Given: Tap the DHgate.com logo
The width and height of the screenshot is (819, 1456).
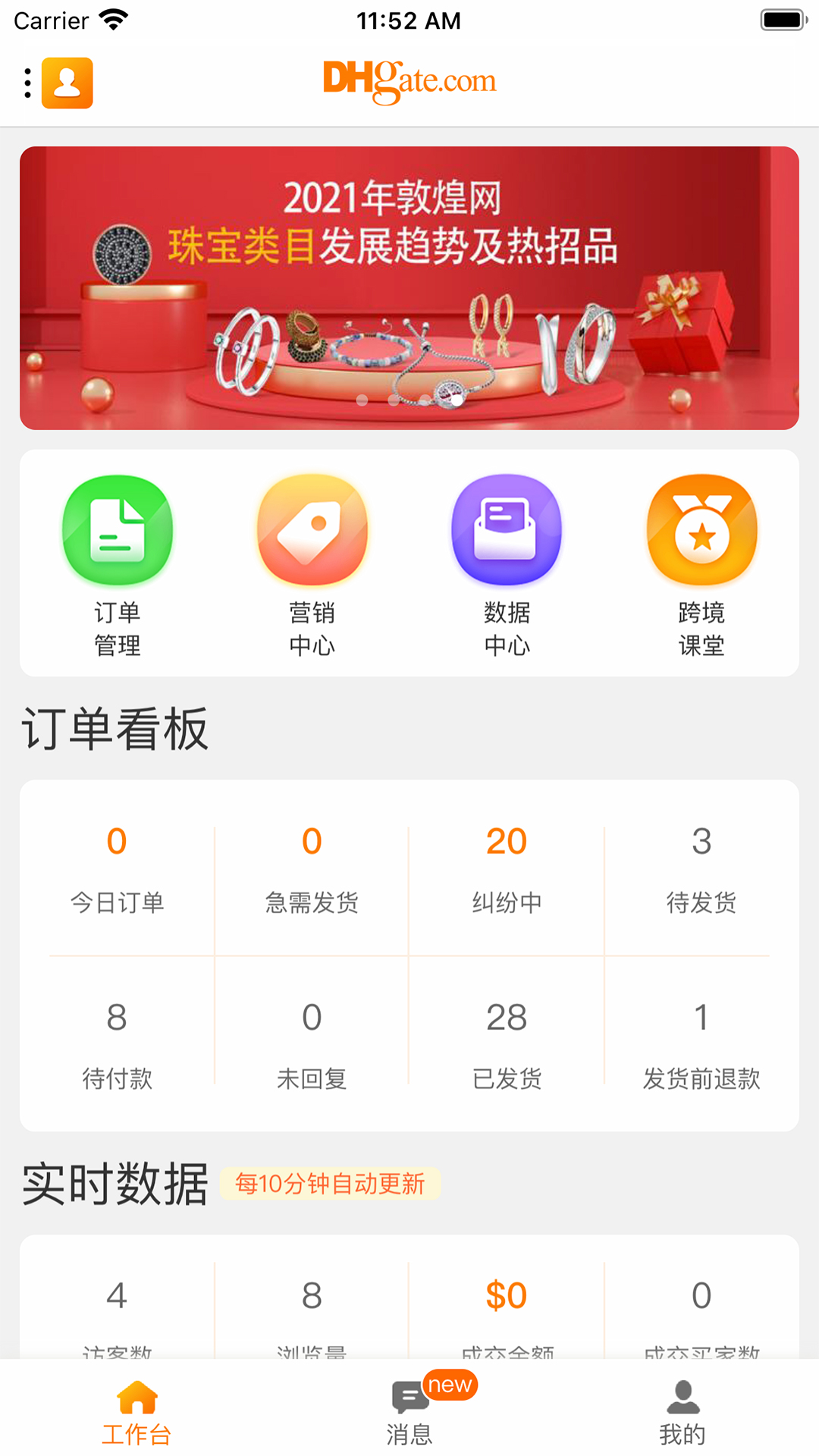Looking at the screenshot, I should (409, 80).
